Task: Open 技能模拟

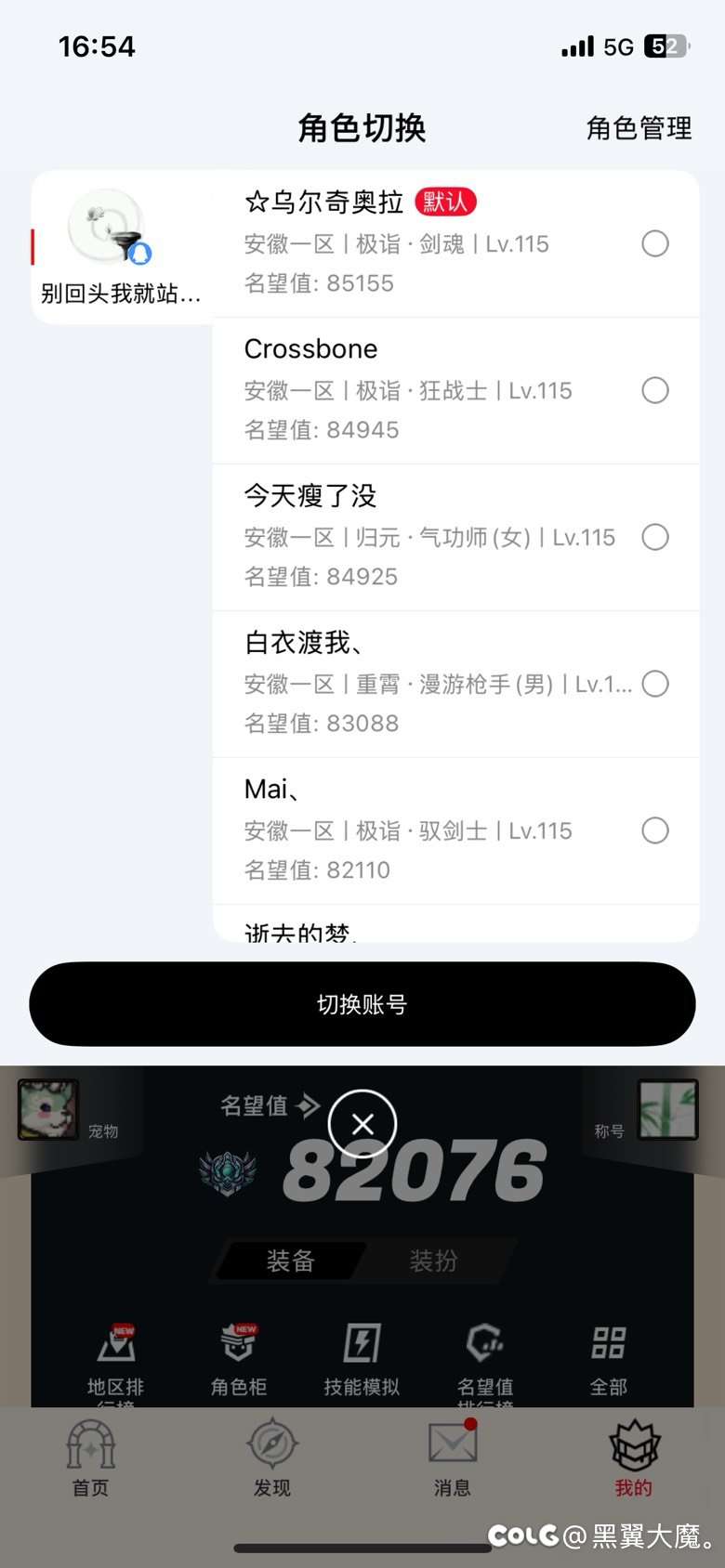Action: pyautogui.click(x=362, y=1360)
